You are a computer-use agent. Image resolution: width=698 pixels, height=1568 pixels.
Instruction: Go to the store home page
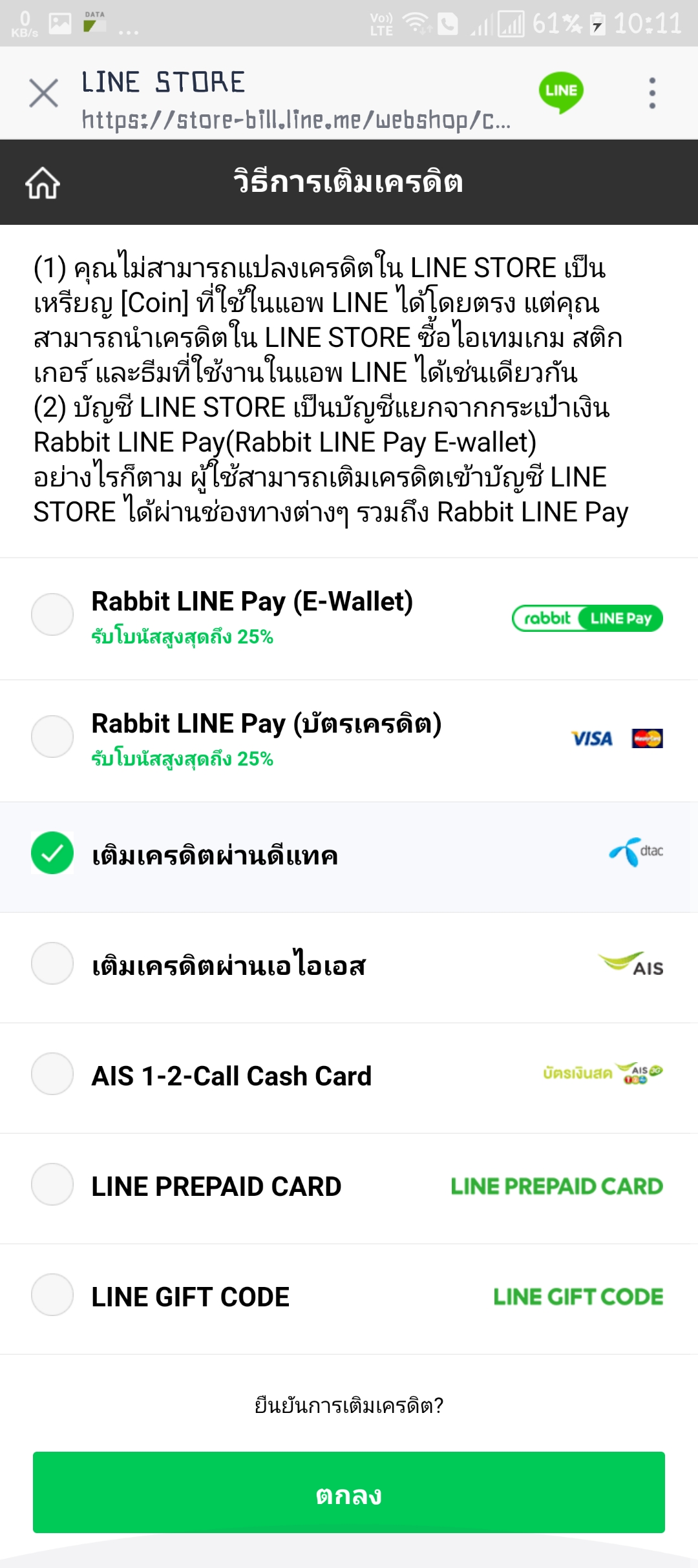pyautogui.click(x=43, y=183)
